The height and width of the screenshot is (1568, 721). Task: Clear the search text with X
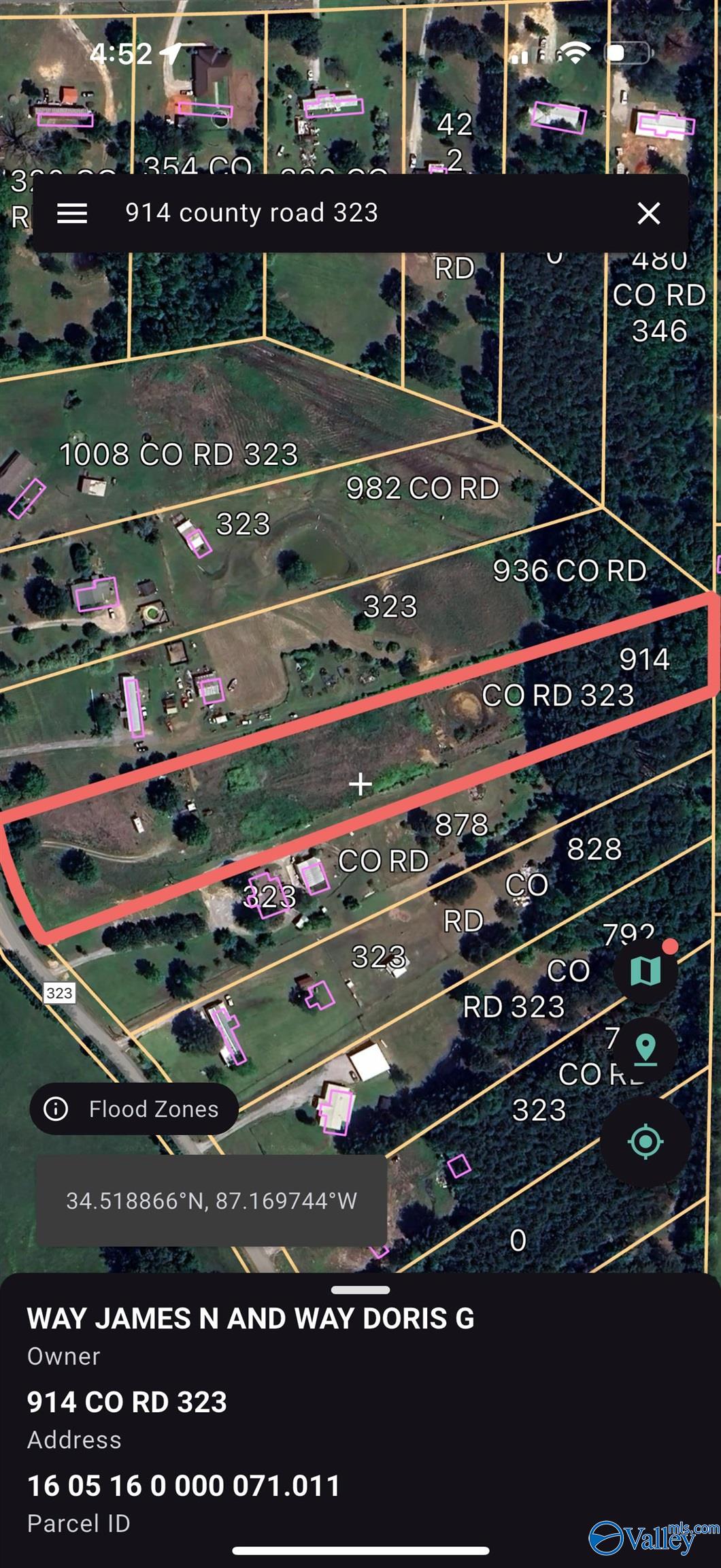649,214
